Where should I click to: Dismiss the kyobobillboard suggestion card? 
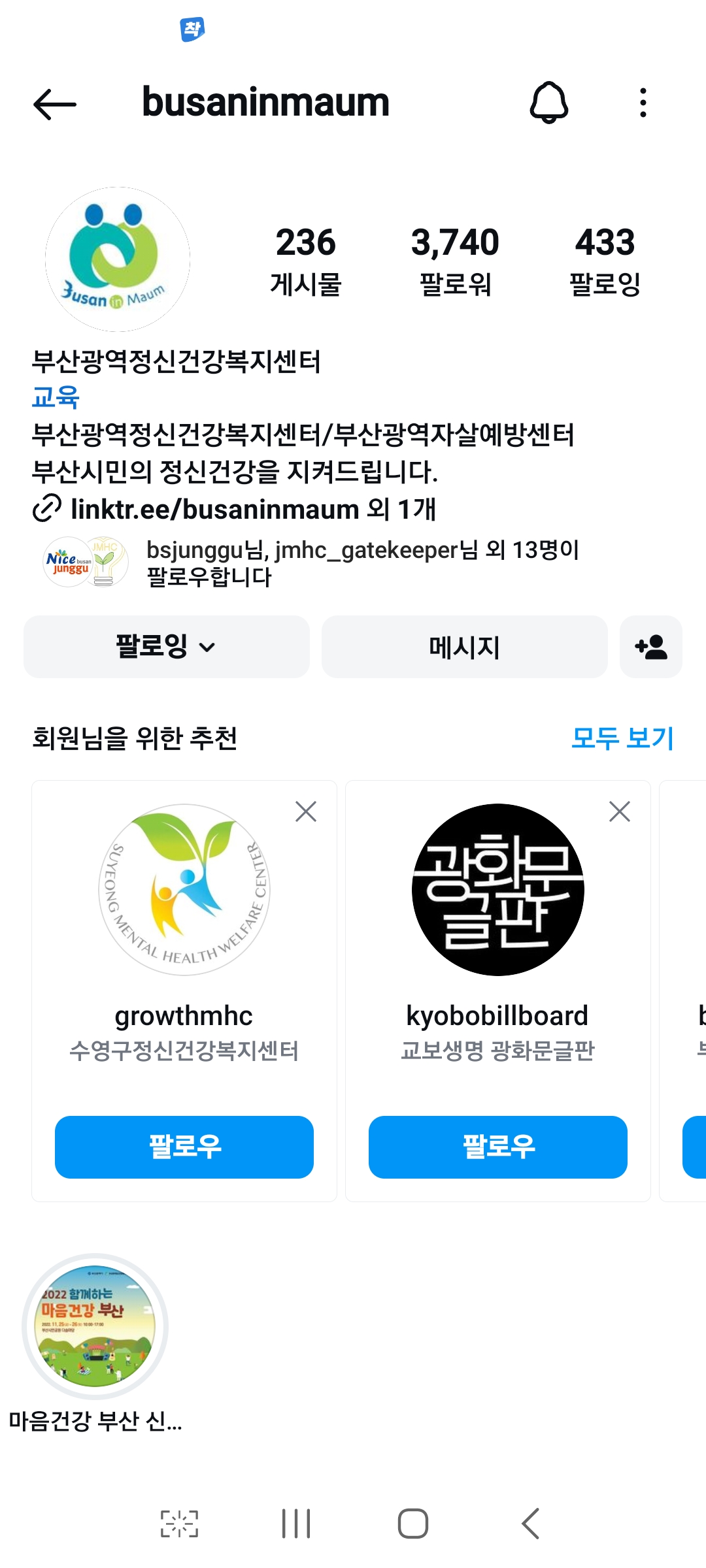tap(619, 811)
